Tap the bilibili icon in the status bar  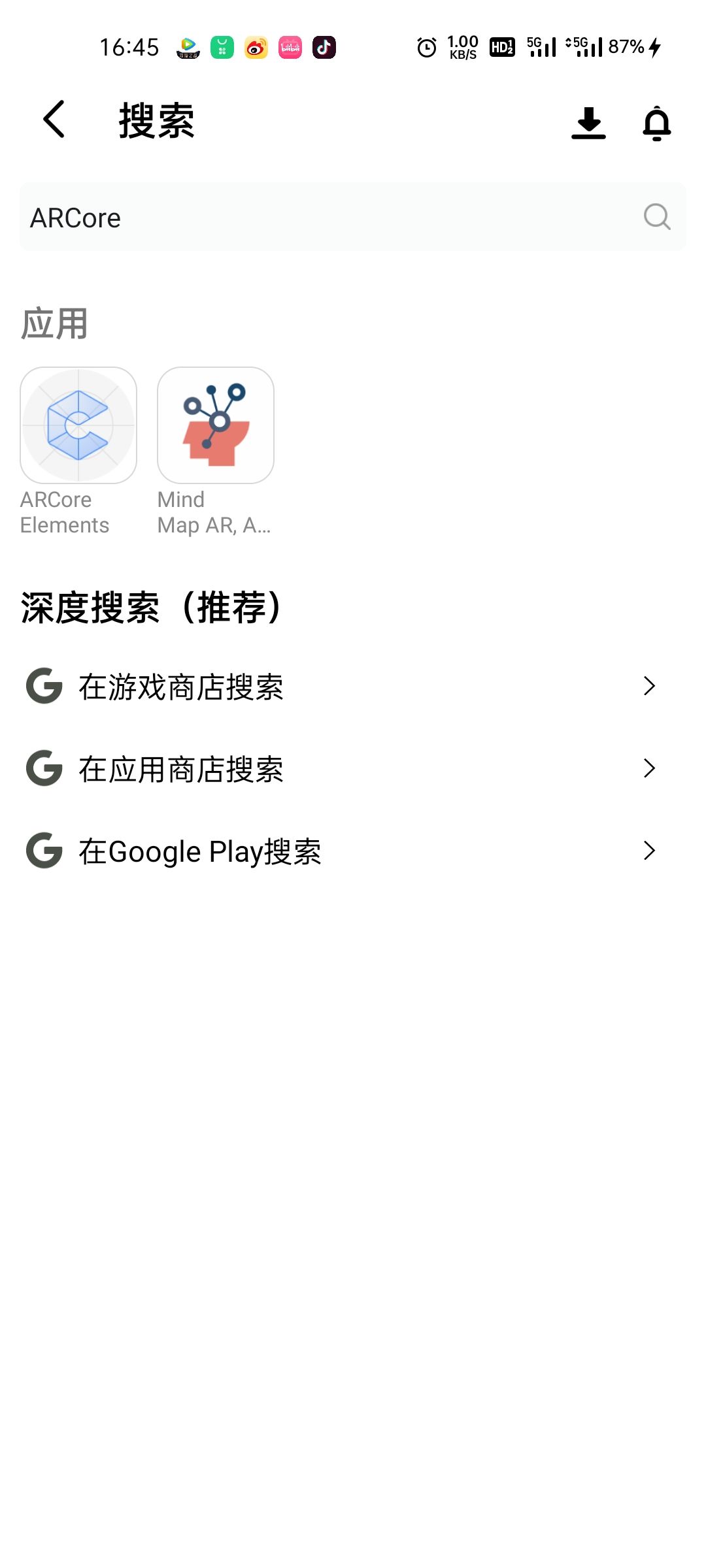click(290, 46)
